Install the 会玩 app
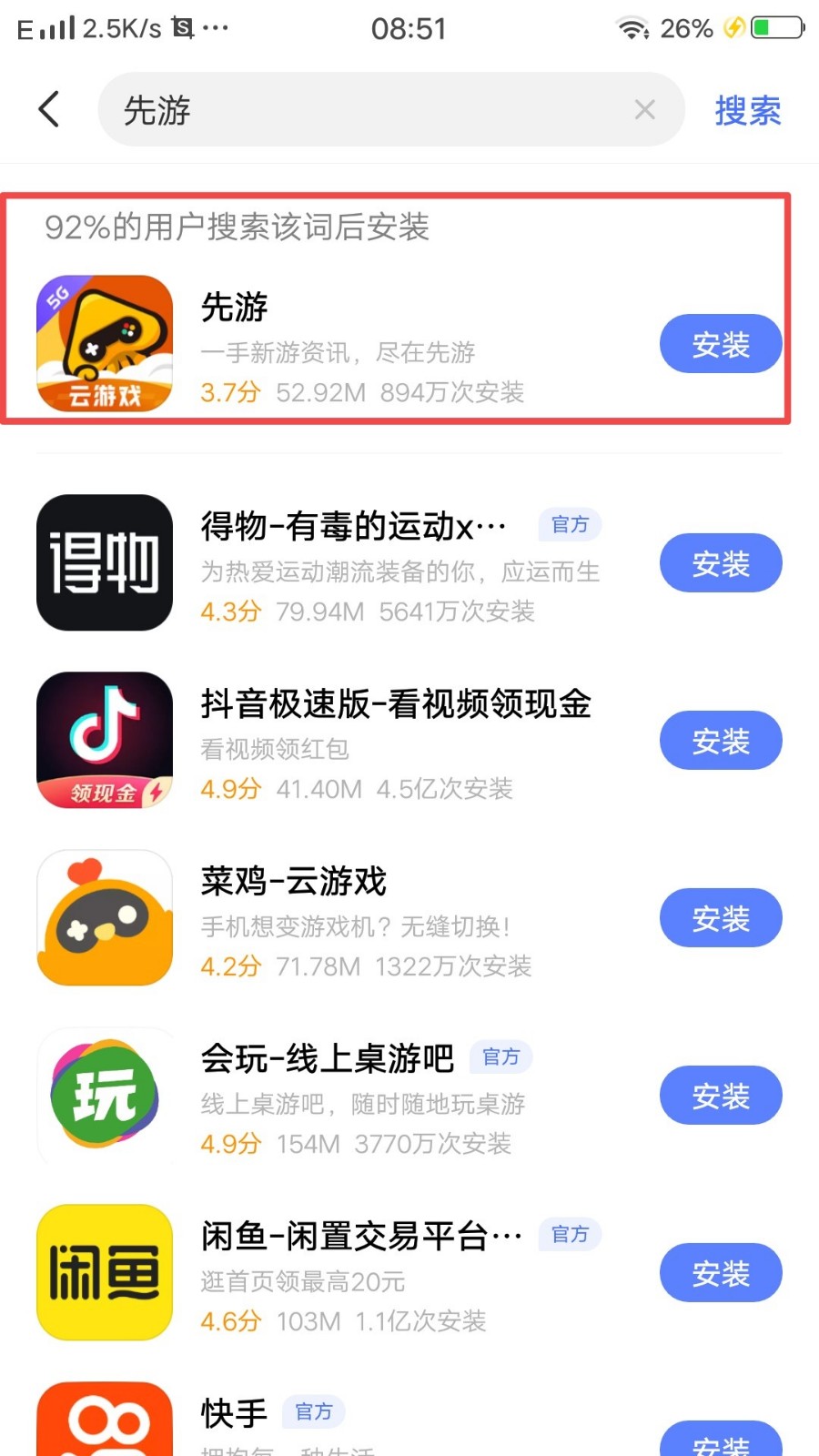Image resolution: width=819 pixels, height=1456 pixels. point(720,1096)
